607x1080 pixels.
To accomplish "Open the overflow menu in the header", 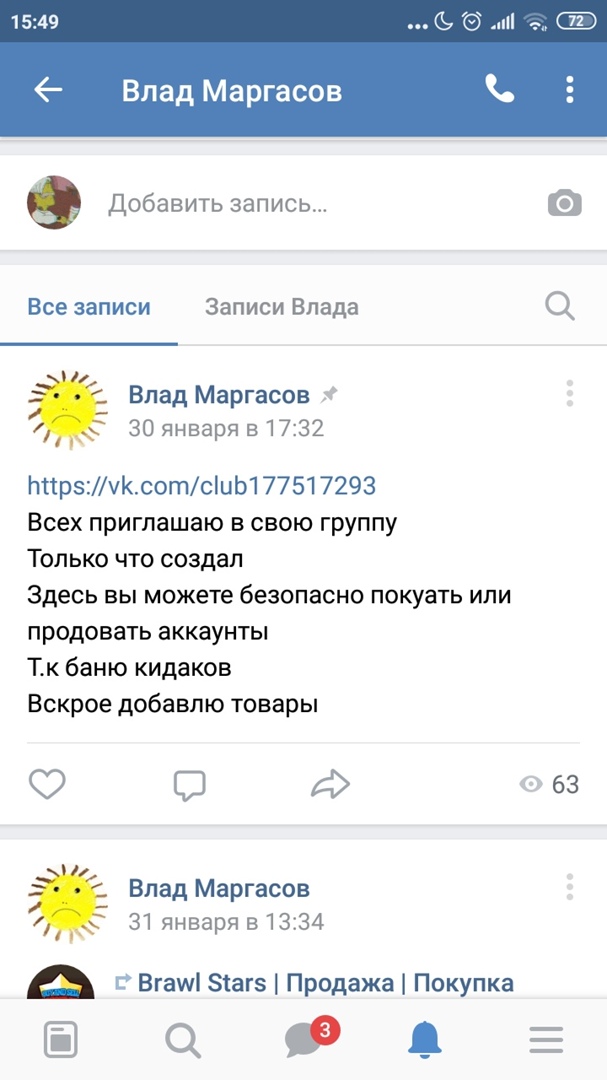I will coord(569,90).
